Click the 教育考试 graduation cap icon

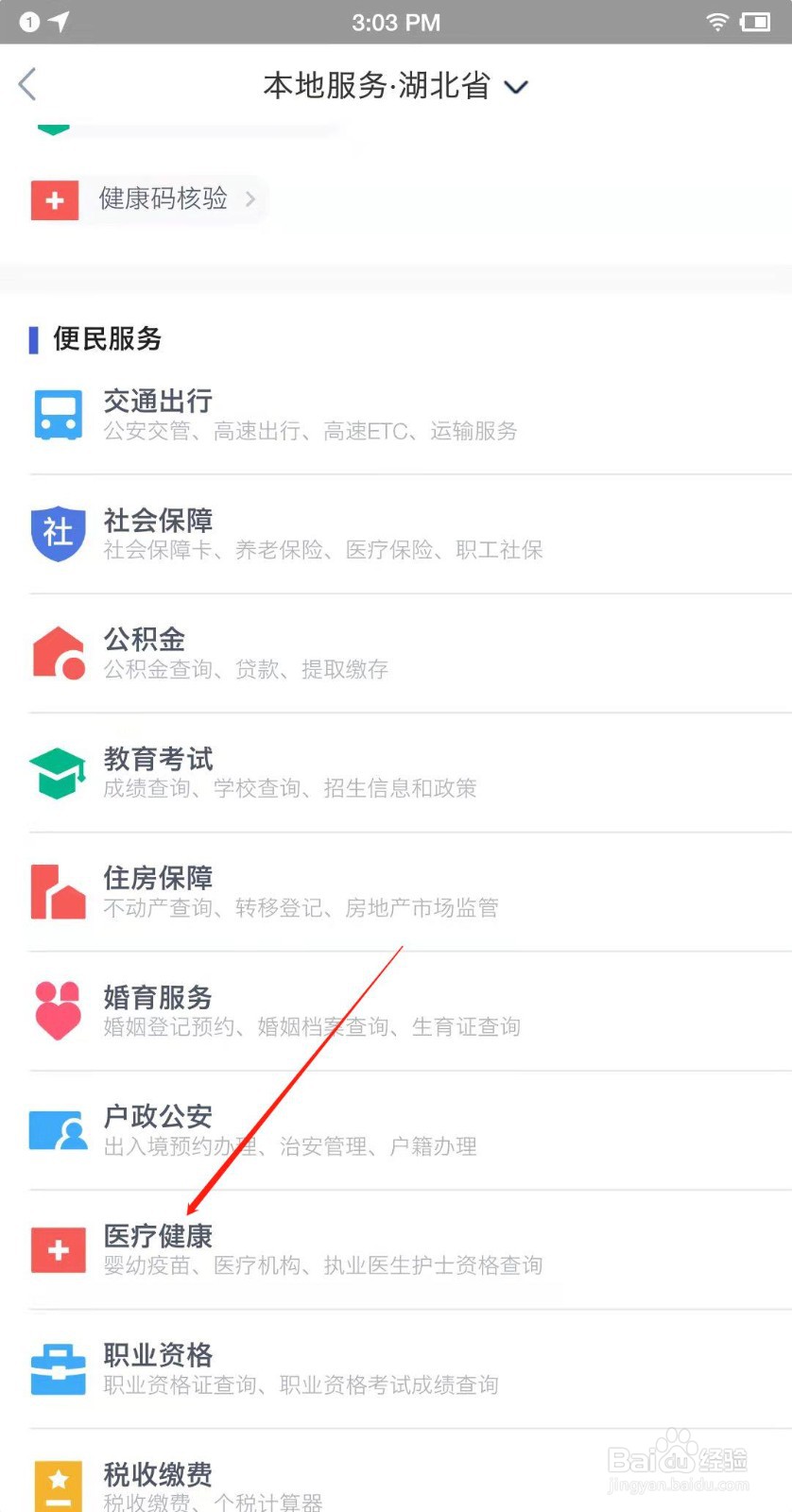(58, 771)
